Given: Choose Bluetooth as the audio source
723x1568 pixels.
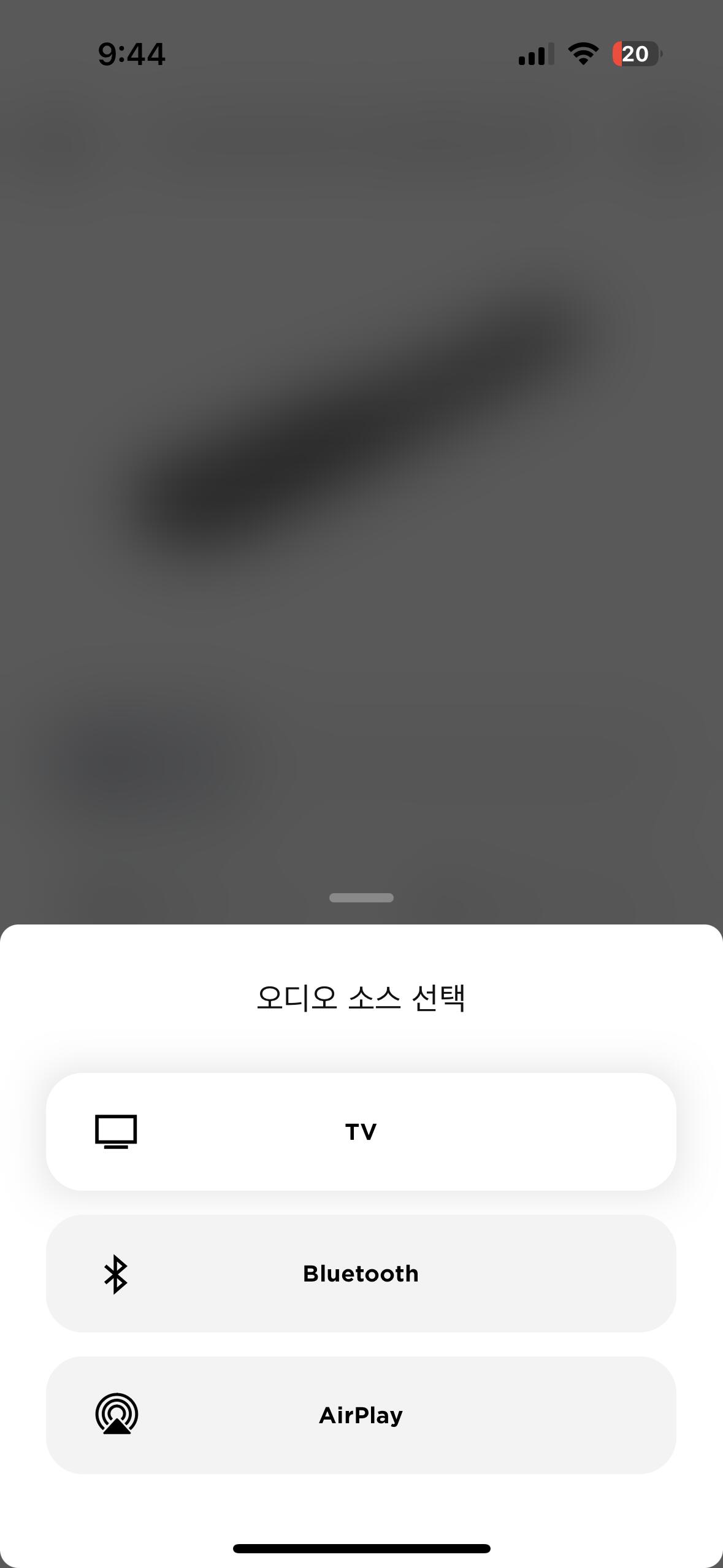Looking at the screenshot, I should (361, 1274).
